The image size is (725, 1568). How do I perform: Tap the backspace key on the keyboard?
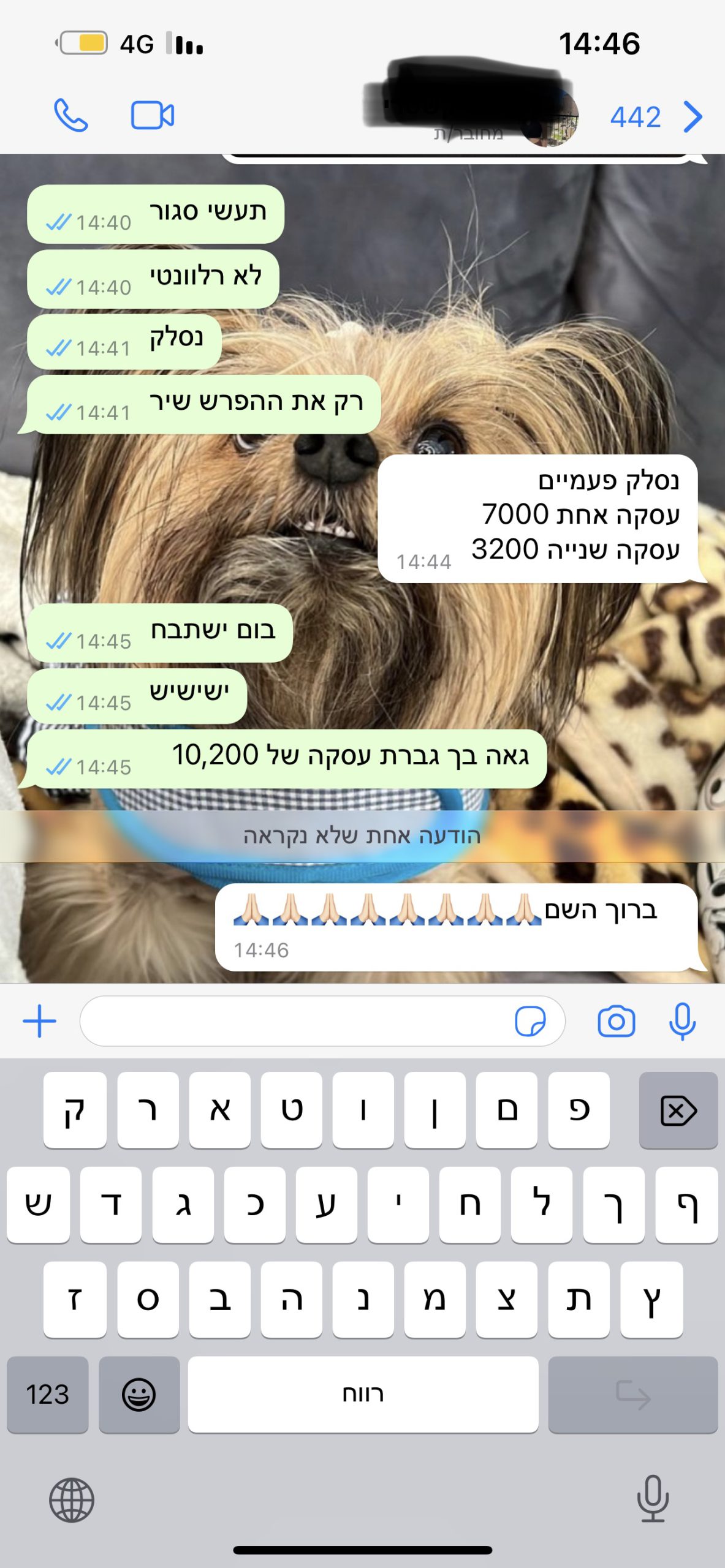(678, 1110)
